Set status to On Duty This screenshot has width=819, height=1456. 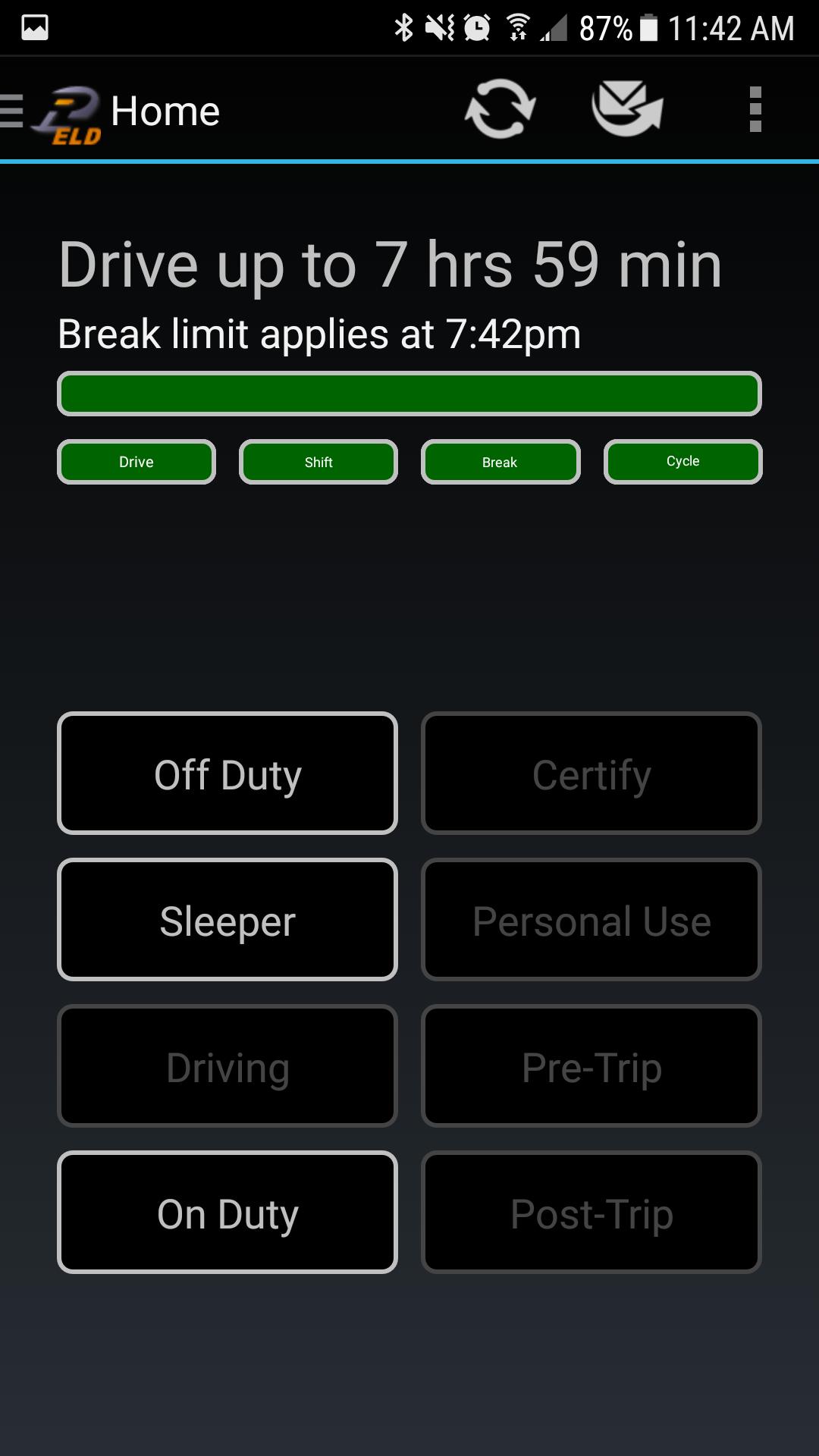coord(227,1213)
